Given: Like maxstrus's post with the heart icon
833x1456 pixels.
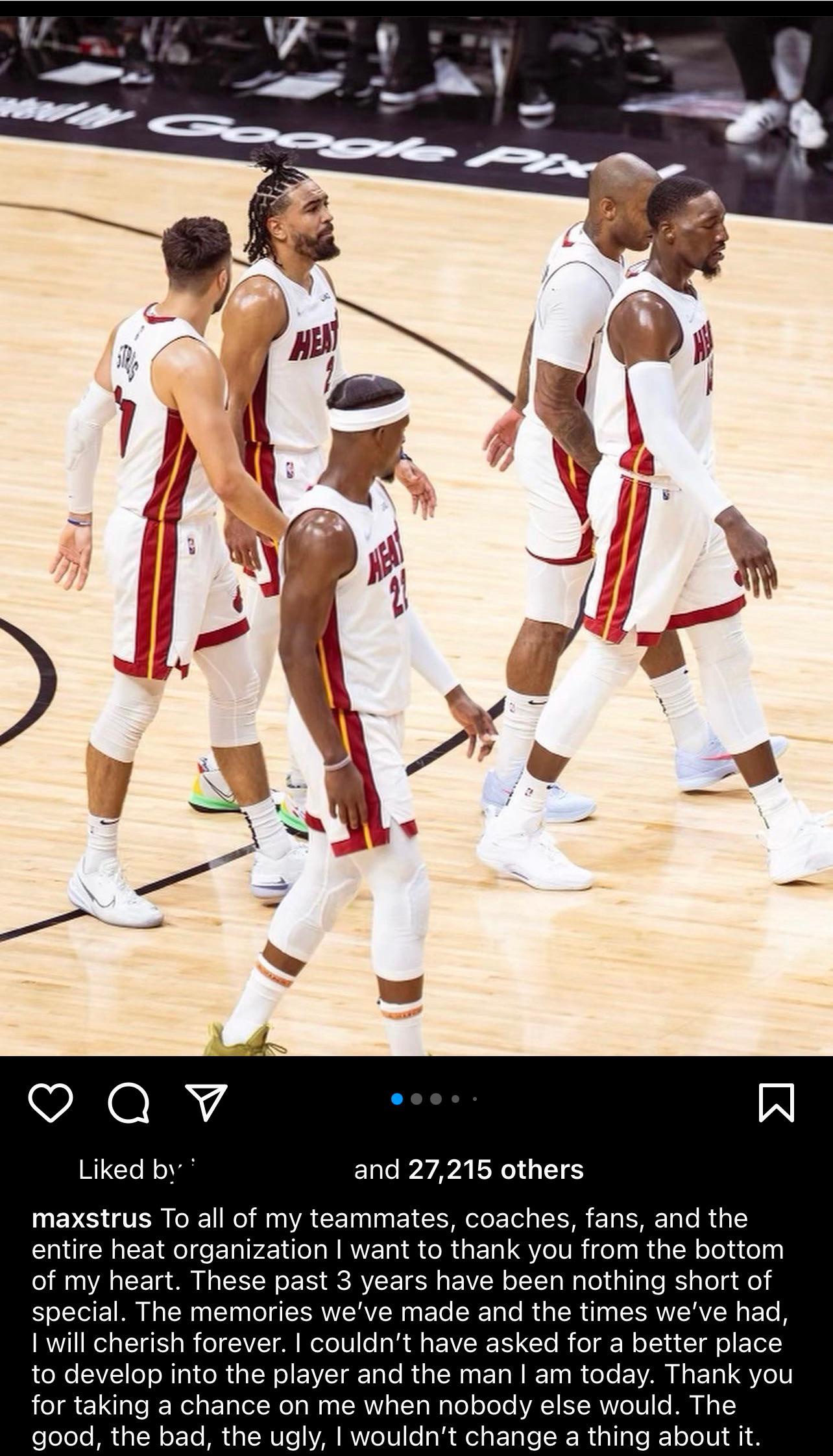Looking at the screenshot, I should 51,1104.
